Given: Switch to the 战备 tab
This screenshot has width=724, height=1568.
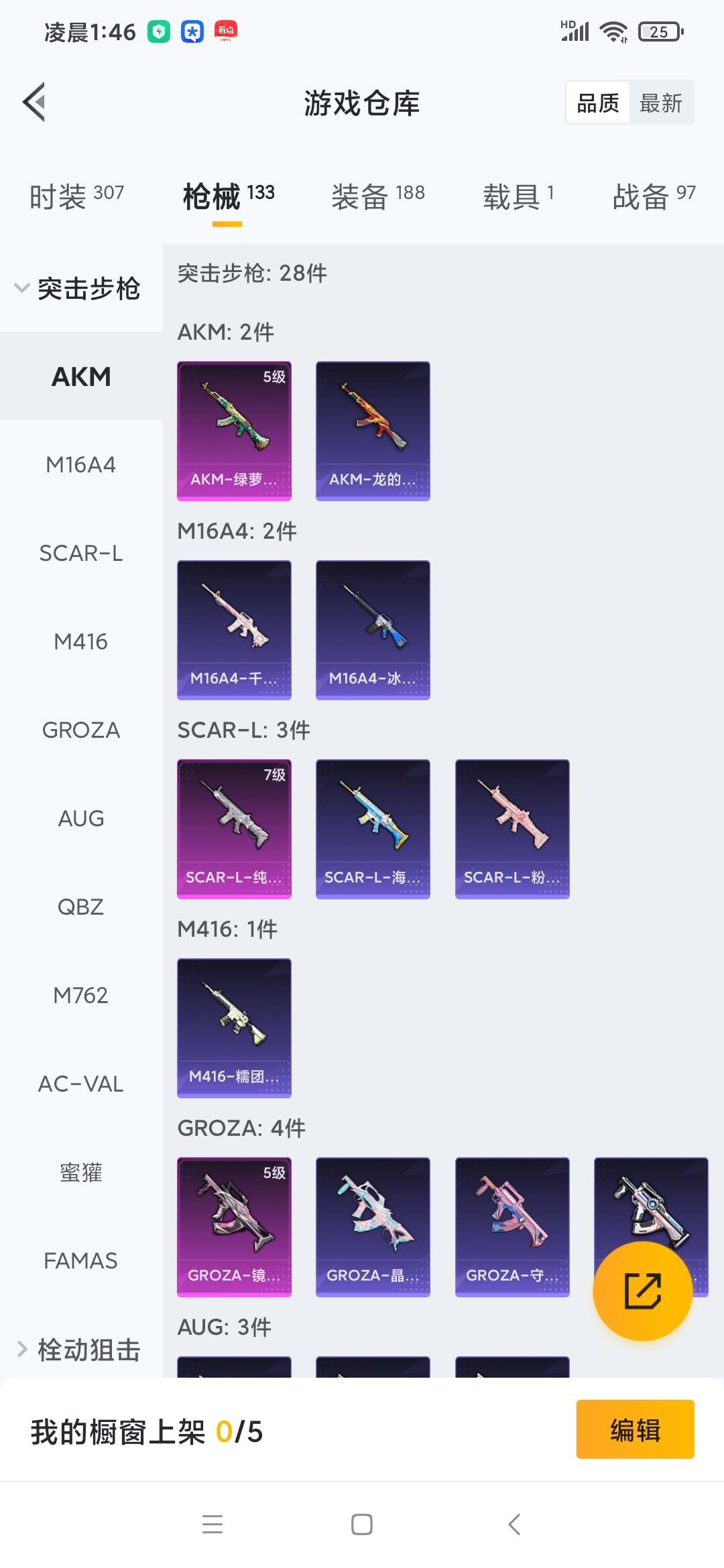Looking at the screenshot, I should click(x=654, y=196).
